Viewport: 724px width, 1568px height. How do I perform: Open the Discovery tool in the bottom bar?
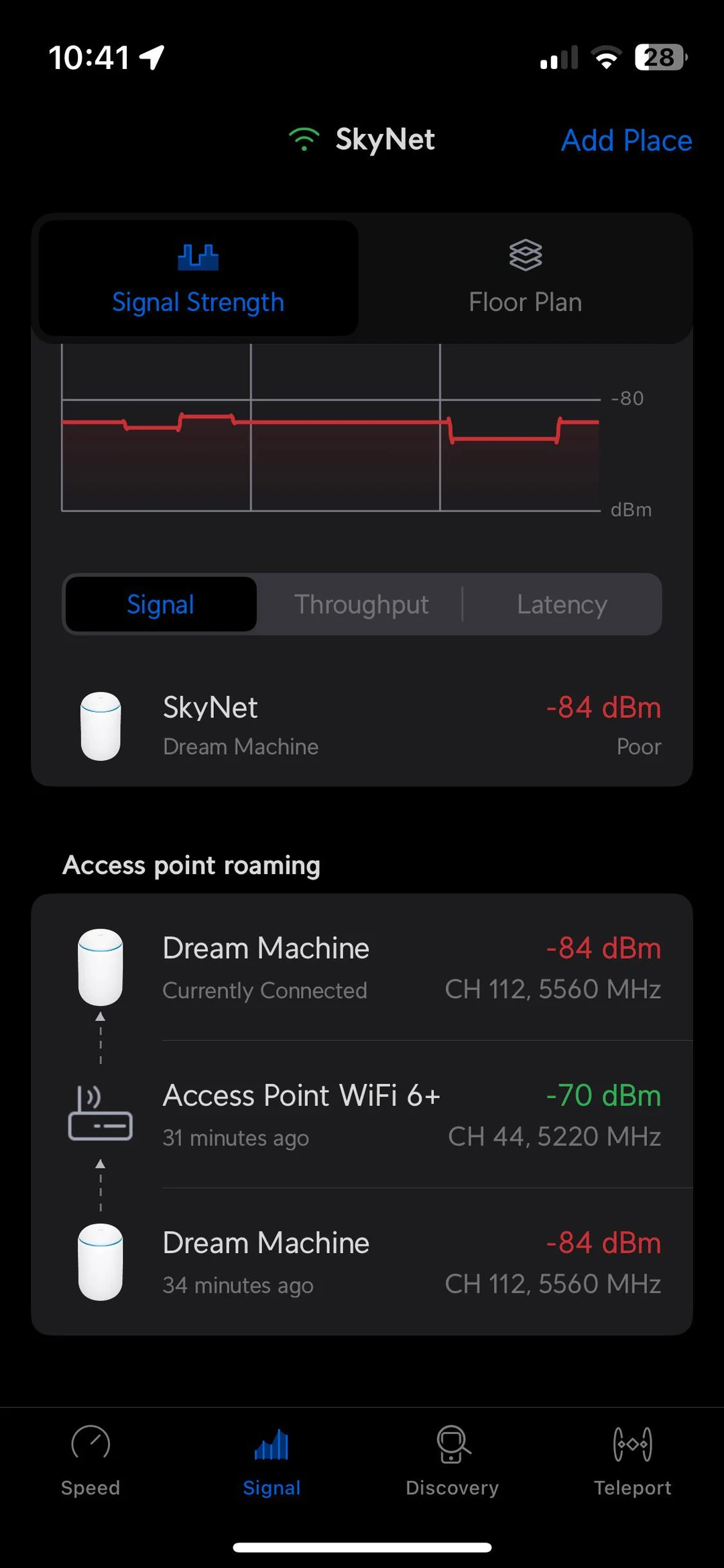point(452,1465)
